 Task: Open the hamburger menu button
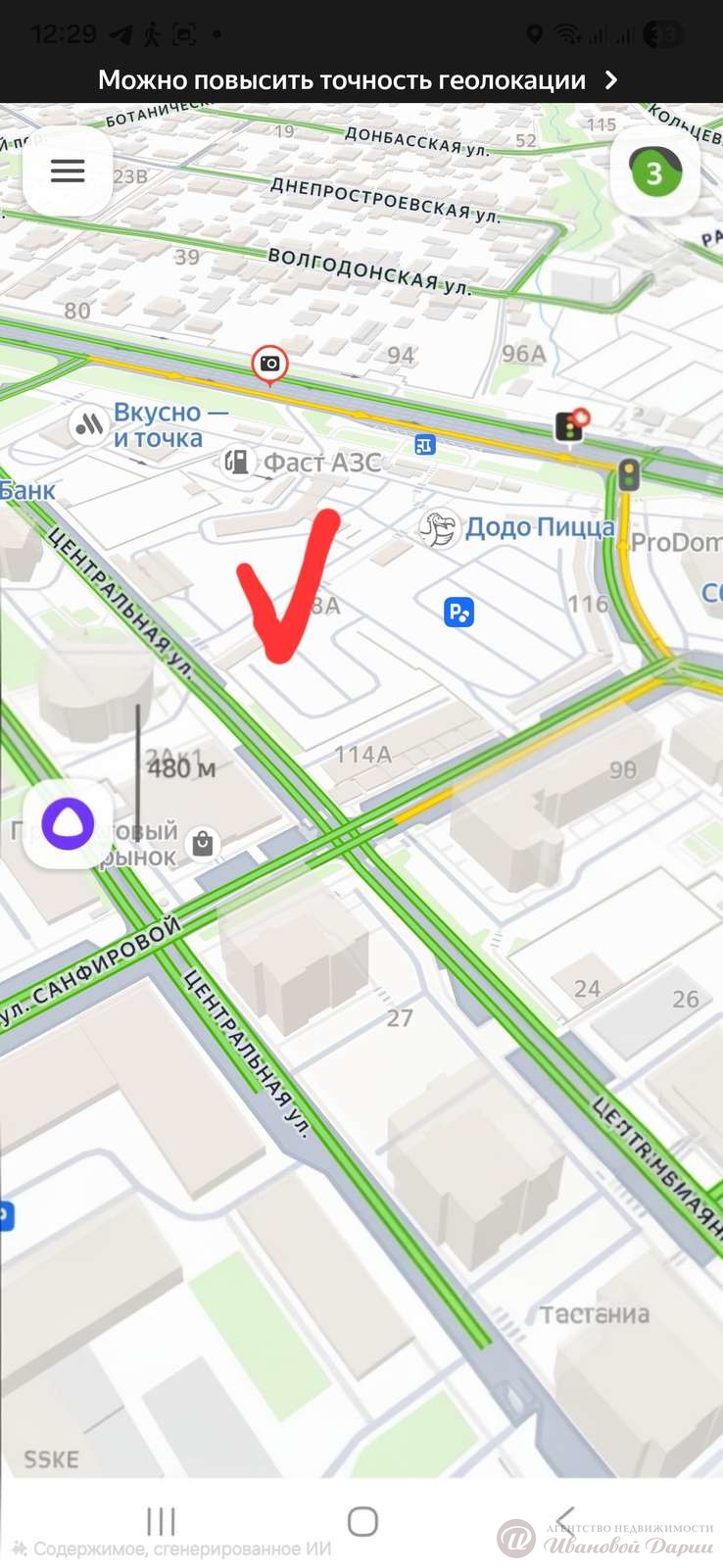pyautogui.click(x=68, y=172)
